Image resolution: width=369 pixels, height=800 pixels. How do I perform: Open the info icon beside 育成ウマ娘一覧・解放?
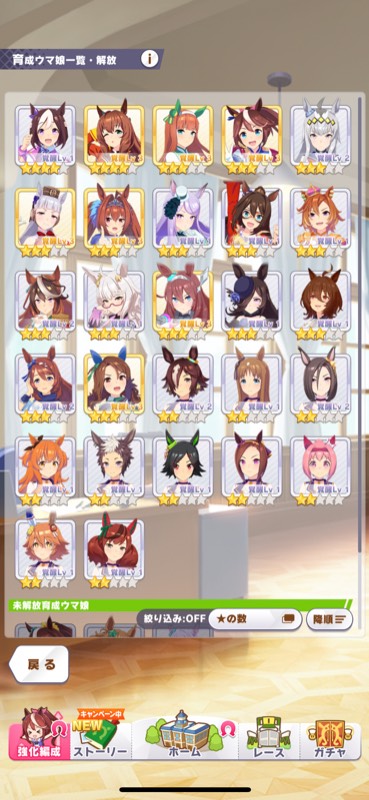pos(150,59)
